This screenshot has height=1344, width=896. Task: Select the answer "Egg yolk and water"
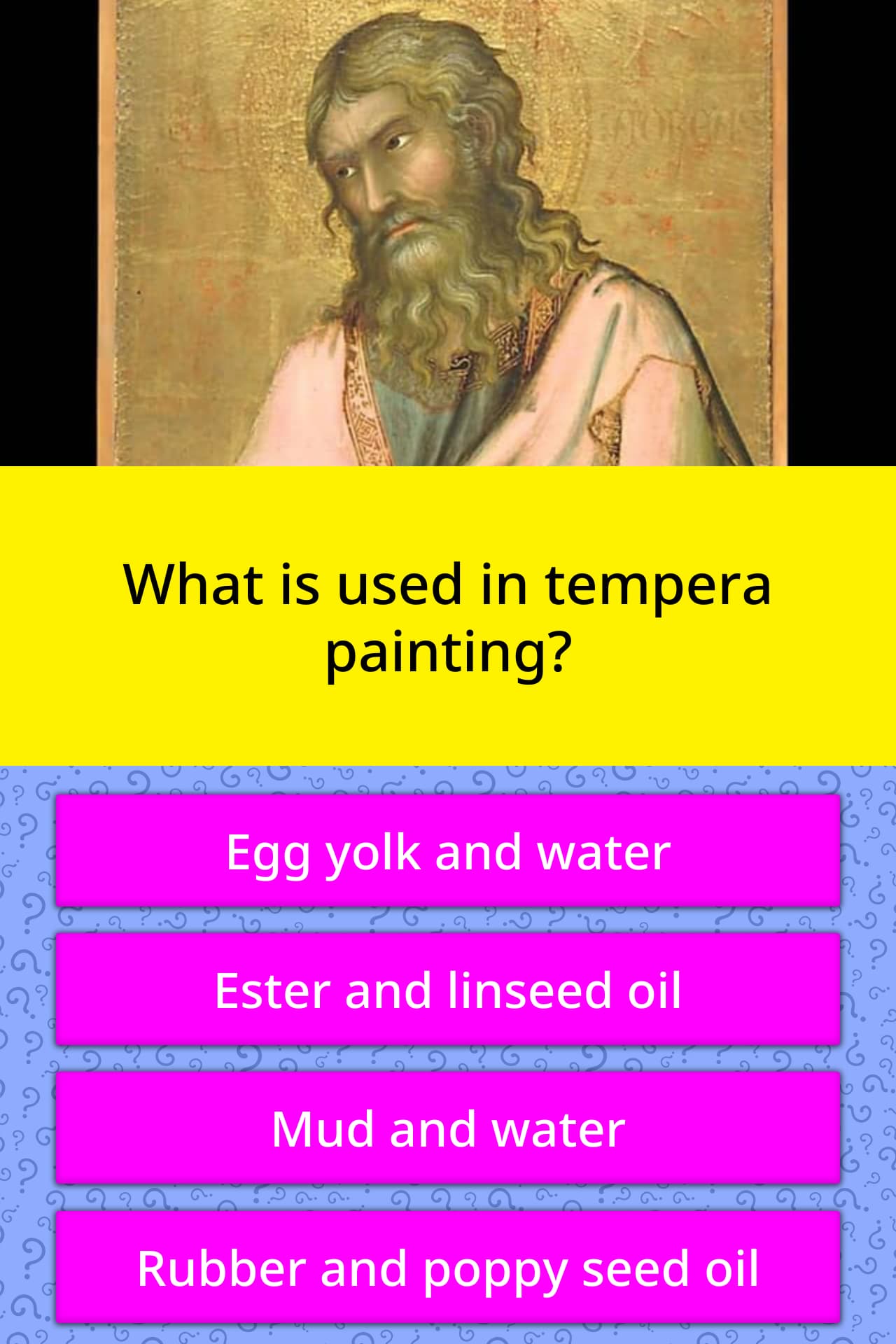pyautogui.click(x=448, y=850)
